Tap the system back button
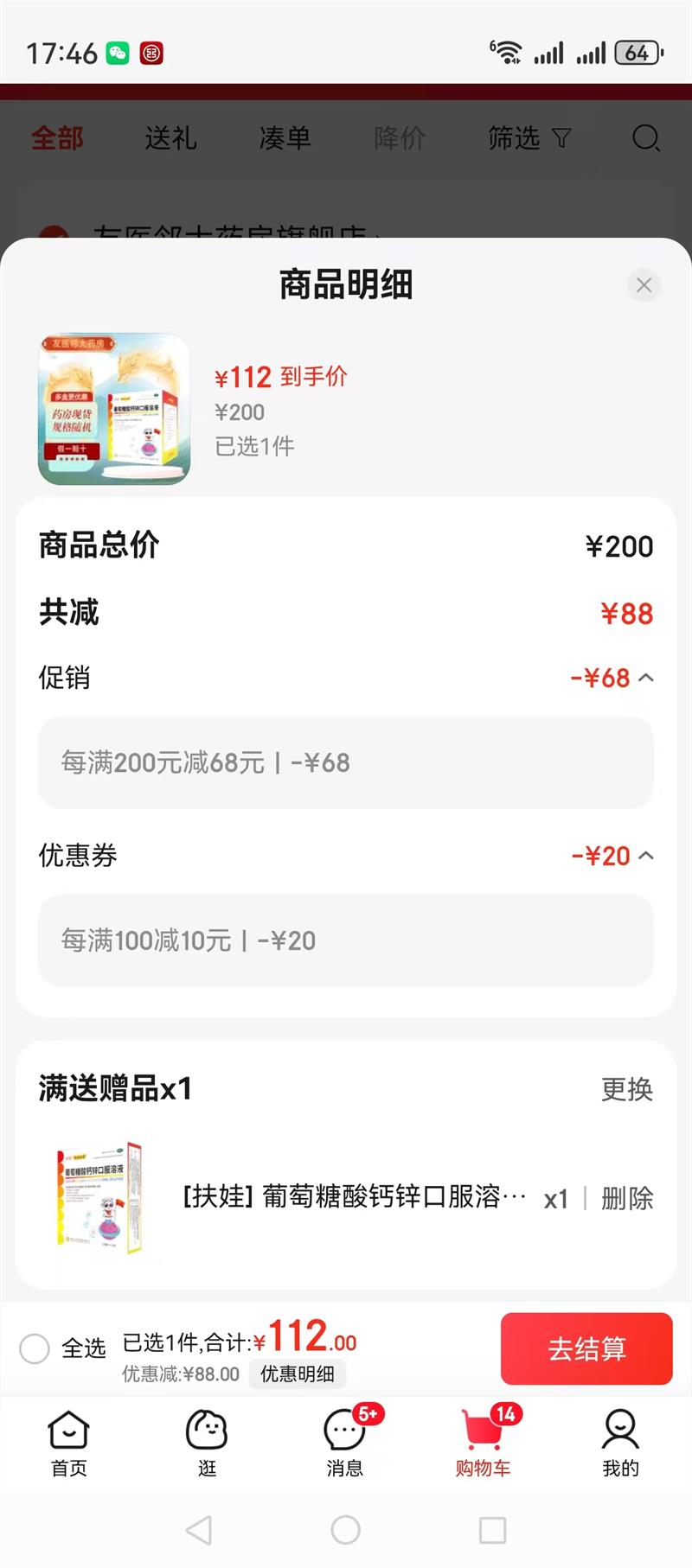This screenshot has height=1568, width=692. 200,1530
